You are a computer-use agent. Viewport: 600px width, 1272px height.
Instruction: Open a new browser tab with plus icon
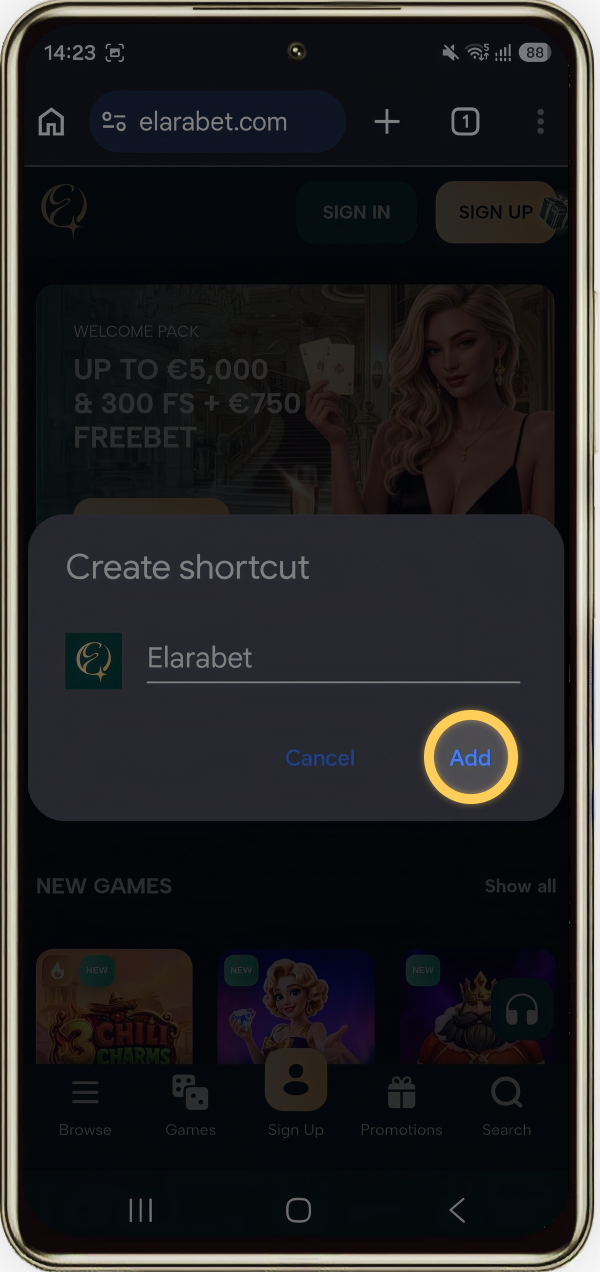tap(387, 122)
